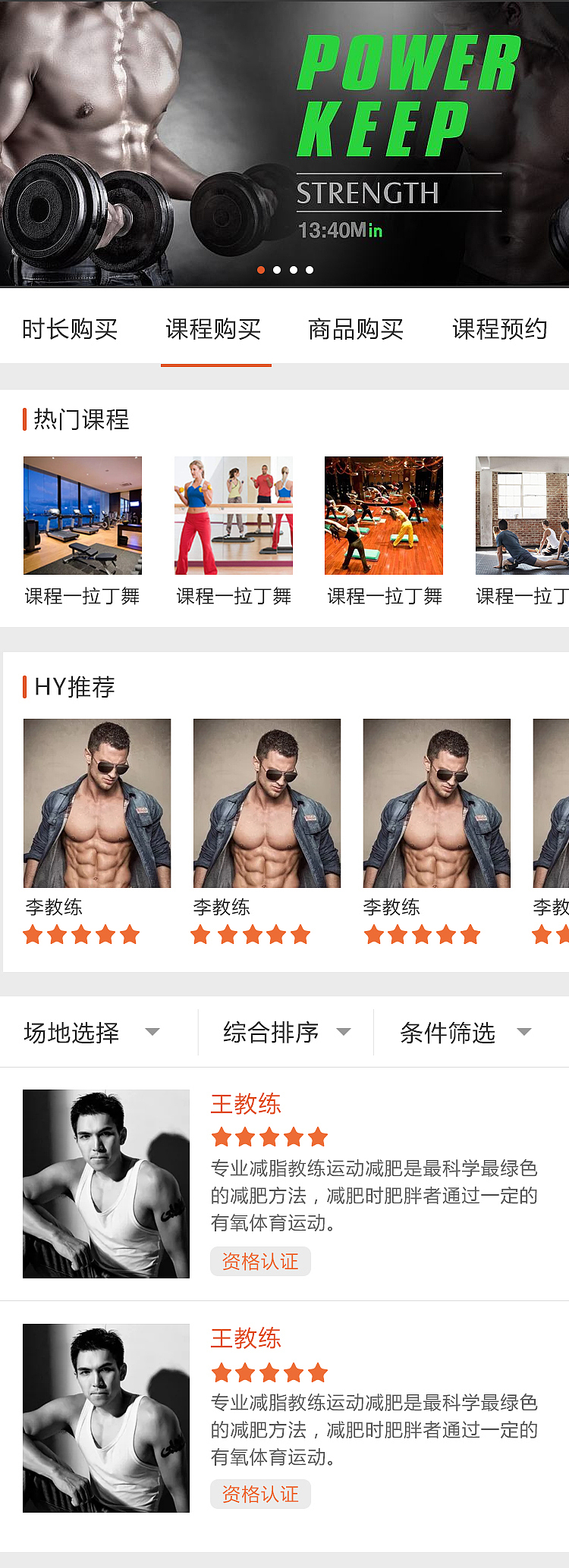Select the active red carousel indicator dot
Image resolution: width=569 pixels, height=1568 pixels.
(x=260, y=269)
